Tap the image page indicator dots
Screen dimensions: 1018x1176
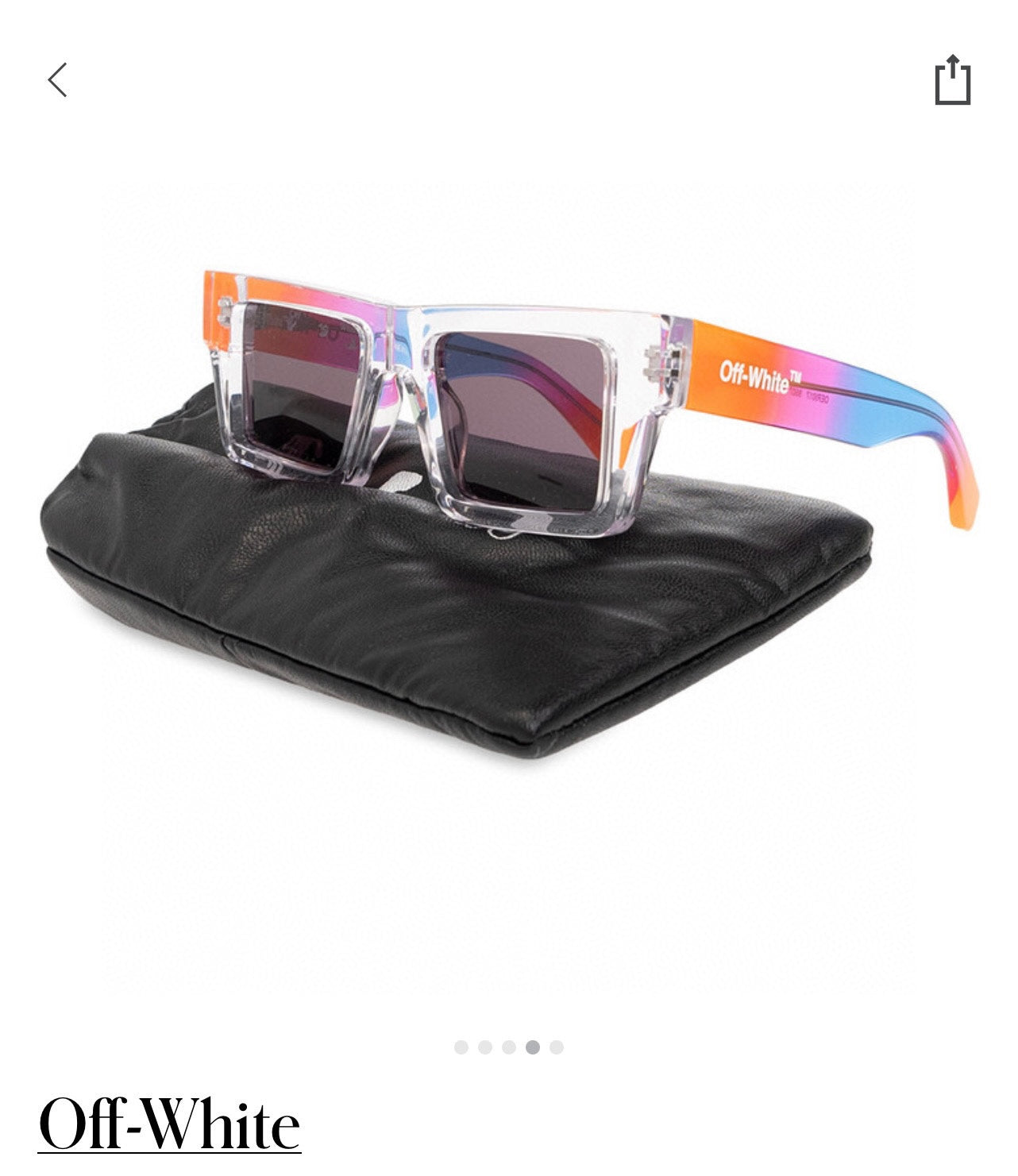pos(509,1047)
